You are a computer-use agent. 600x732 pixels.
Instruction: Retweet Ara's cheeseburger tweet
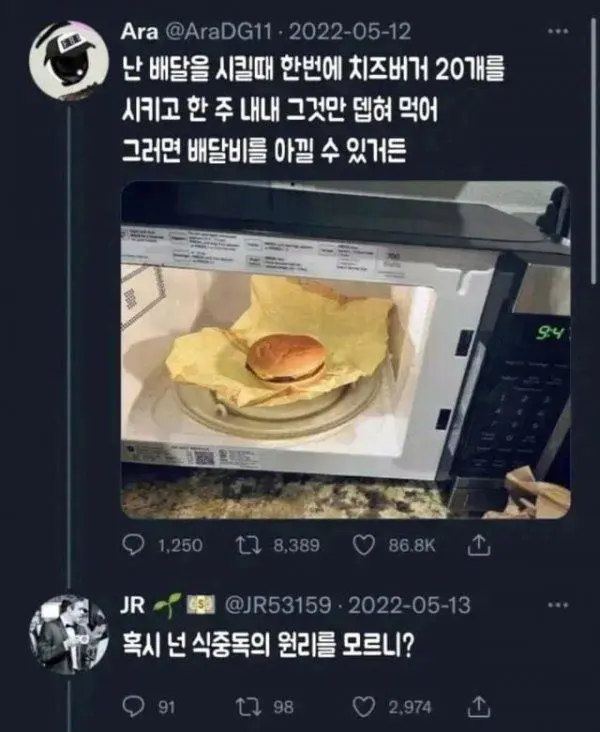pos(245,545)
